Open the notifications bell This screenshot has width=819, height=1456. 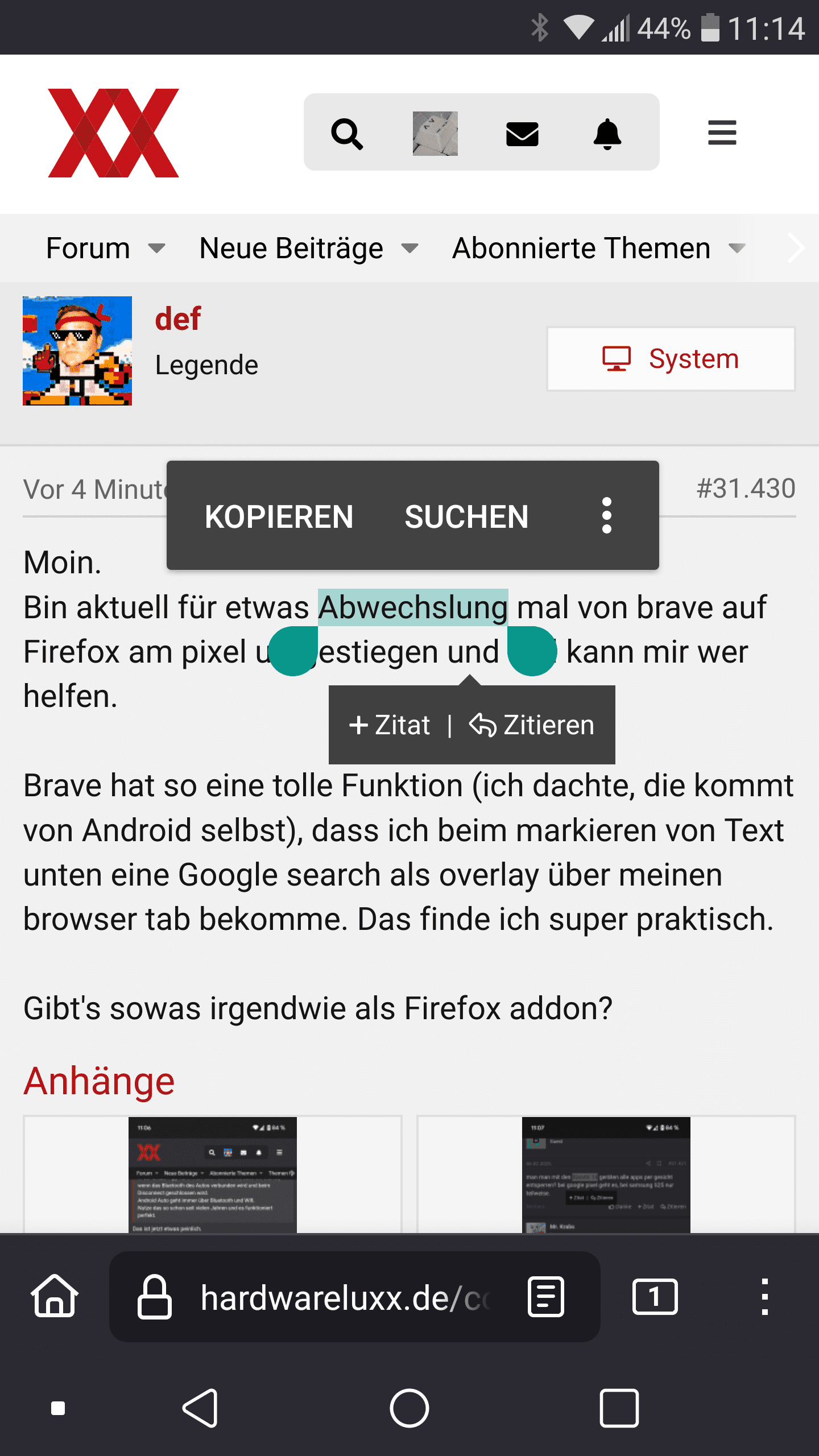(607, 134)
